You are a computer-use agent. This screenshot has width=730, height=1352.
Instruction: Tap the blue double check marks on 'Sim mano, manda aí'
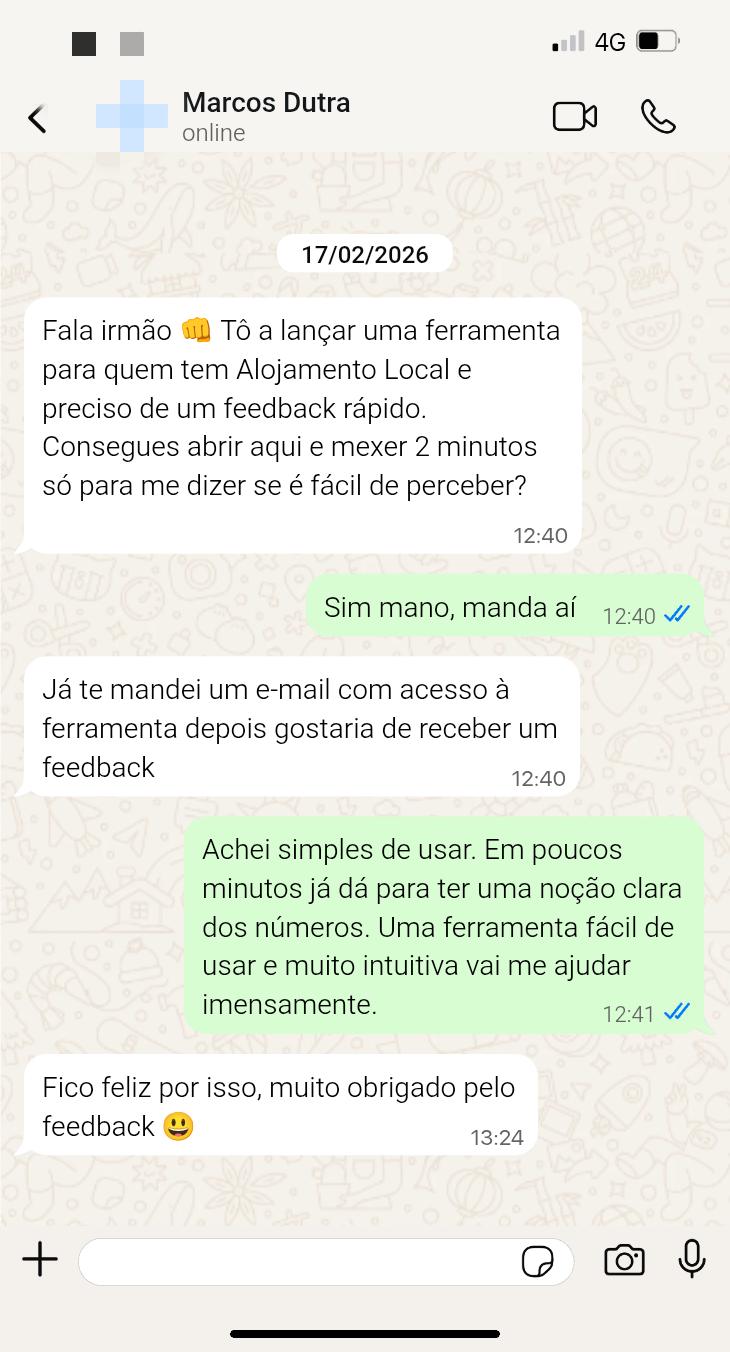[677, 613]
